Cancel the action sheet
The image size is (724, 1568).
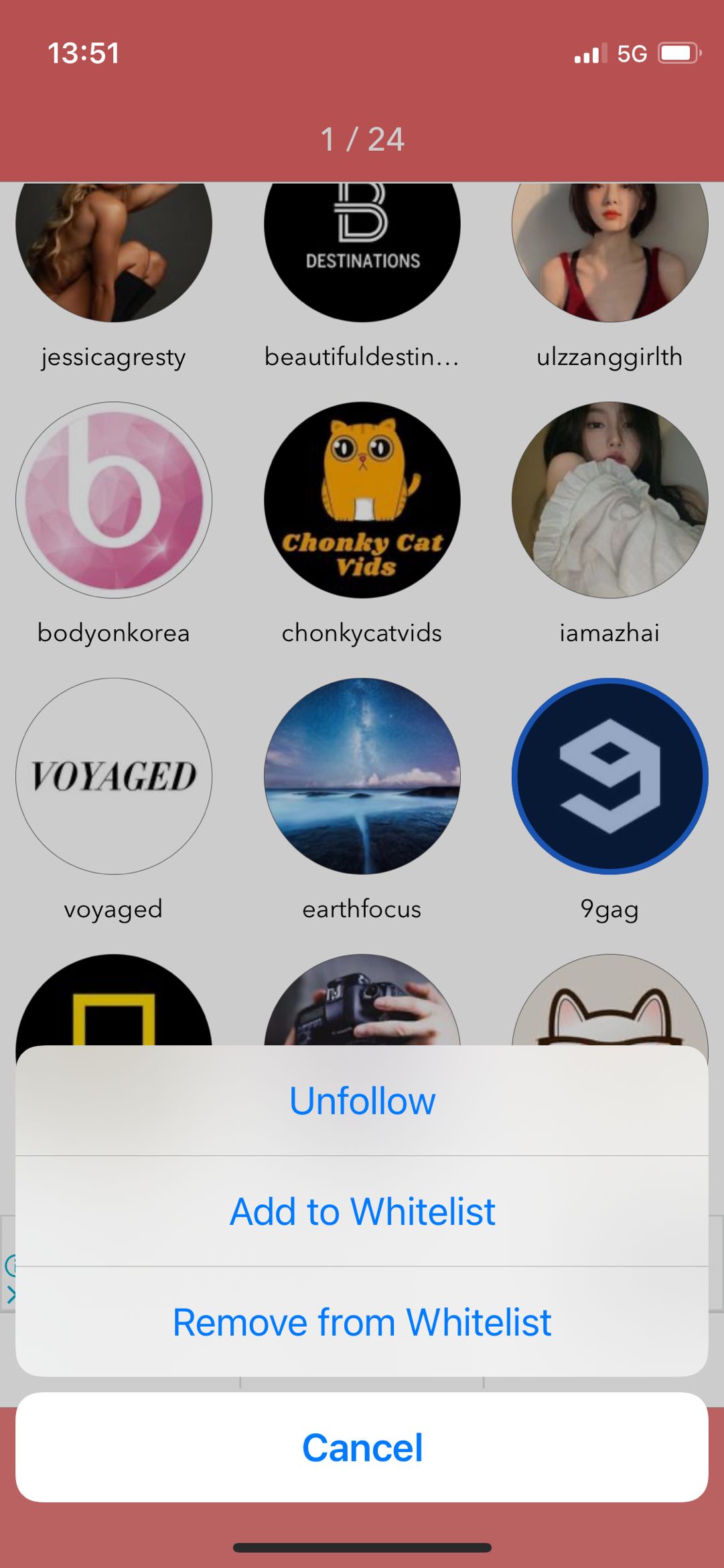(362, 1447)
